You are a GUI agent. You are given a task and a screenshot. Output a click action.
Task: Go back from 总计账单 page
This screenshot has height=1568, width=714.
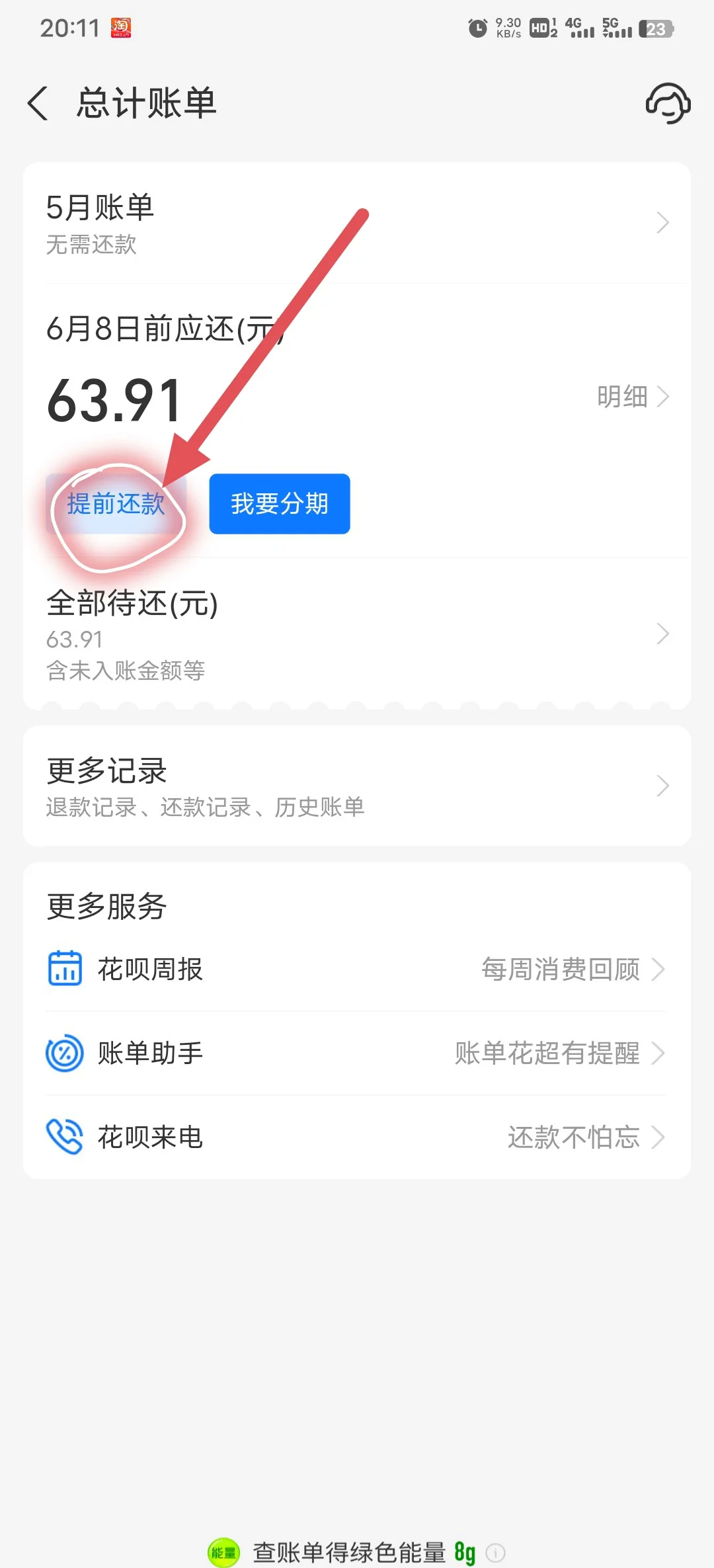point(38,104)
